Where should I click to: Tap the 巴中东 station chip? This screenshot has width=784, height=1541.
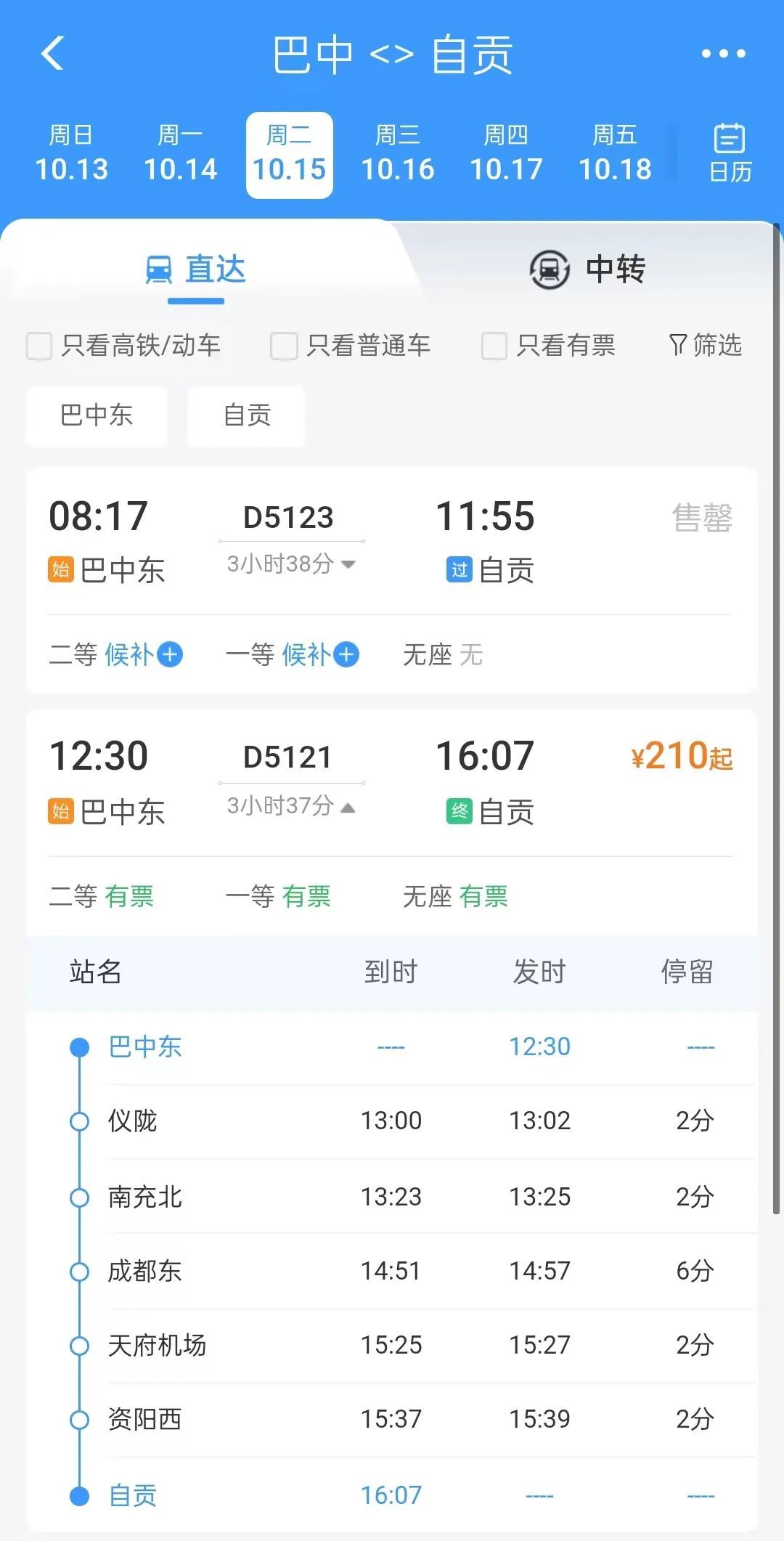coord(97,415)
